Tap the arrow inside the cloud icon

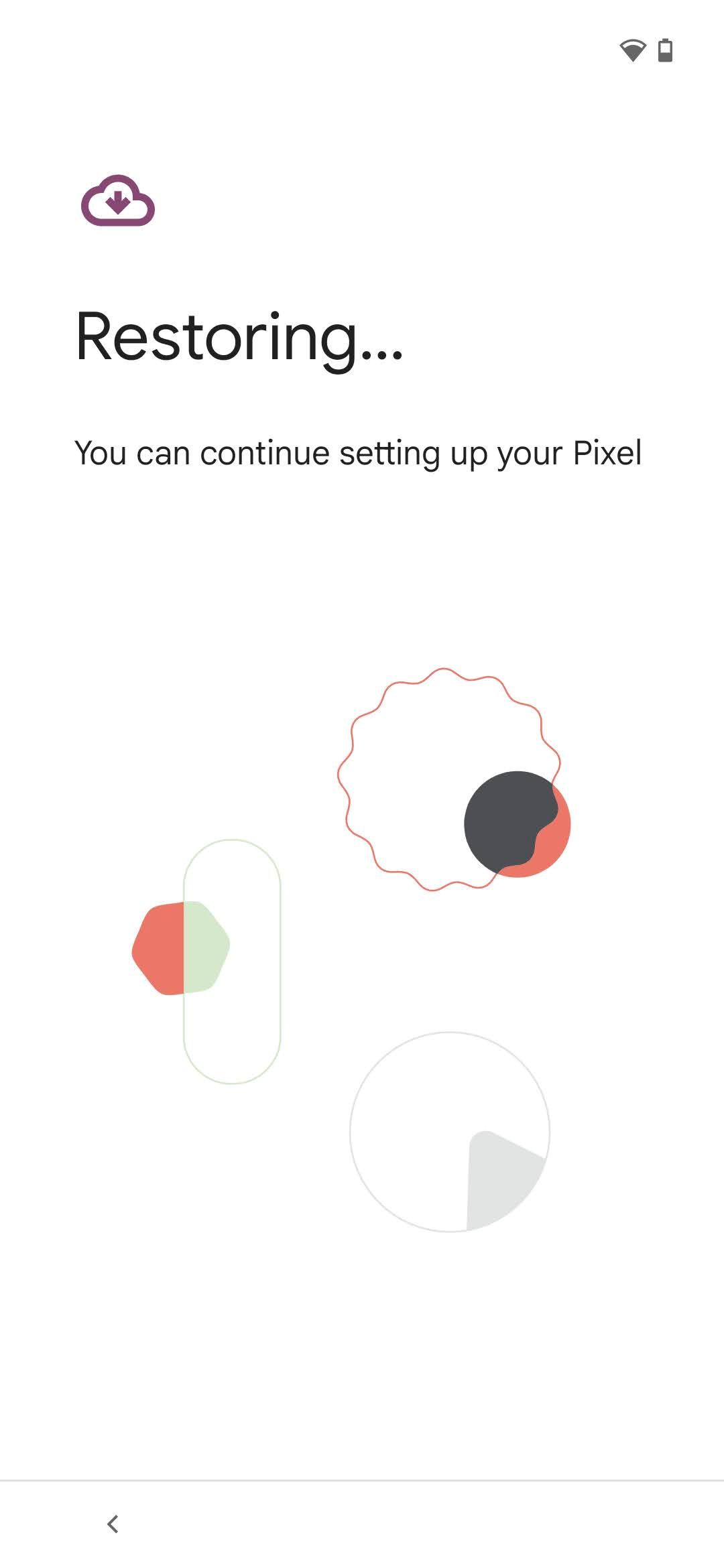(x=118, y=202)
